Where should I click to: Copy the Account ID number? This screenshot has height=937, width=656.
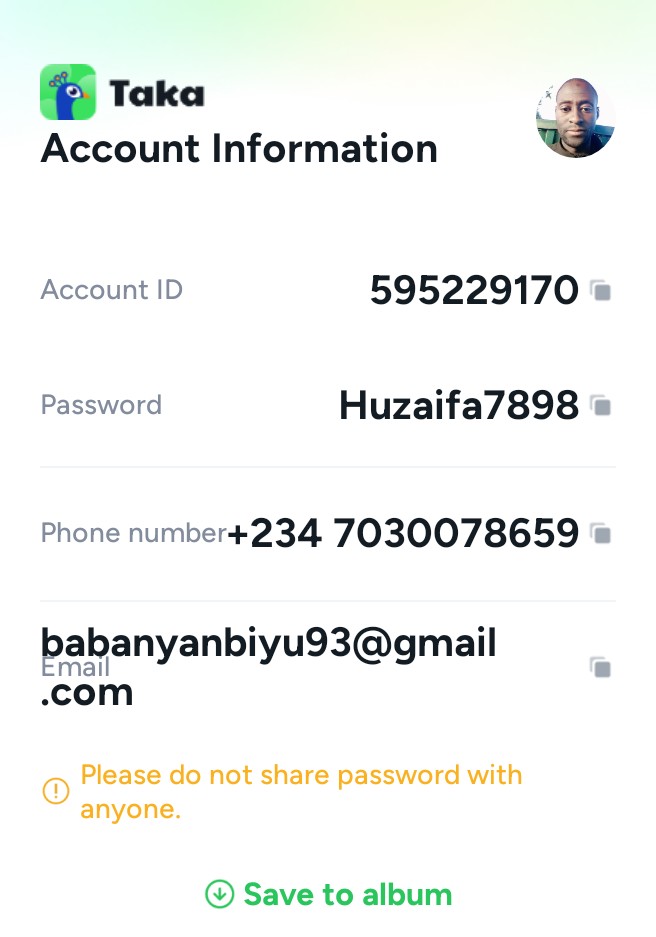click(x=601, y=291)
